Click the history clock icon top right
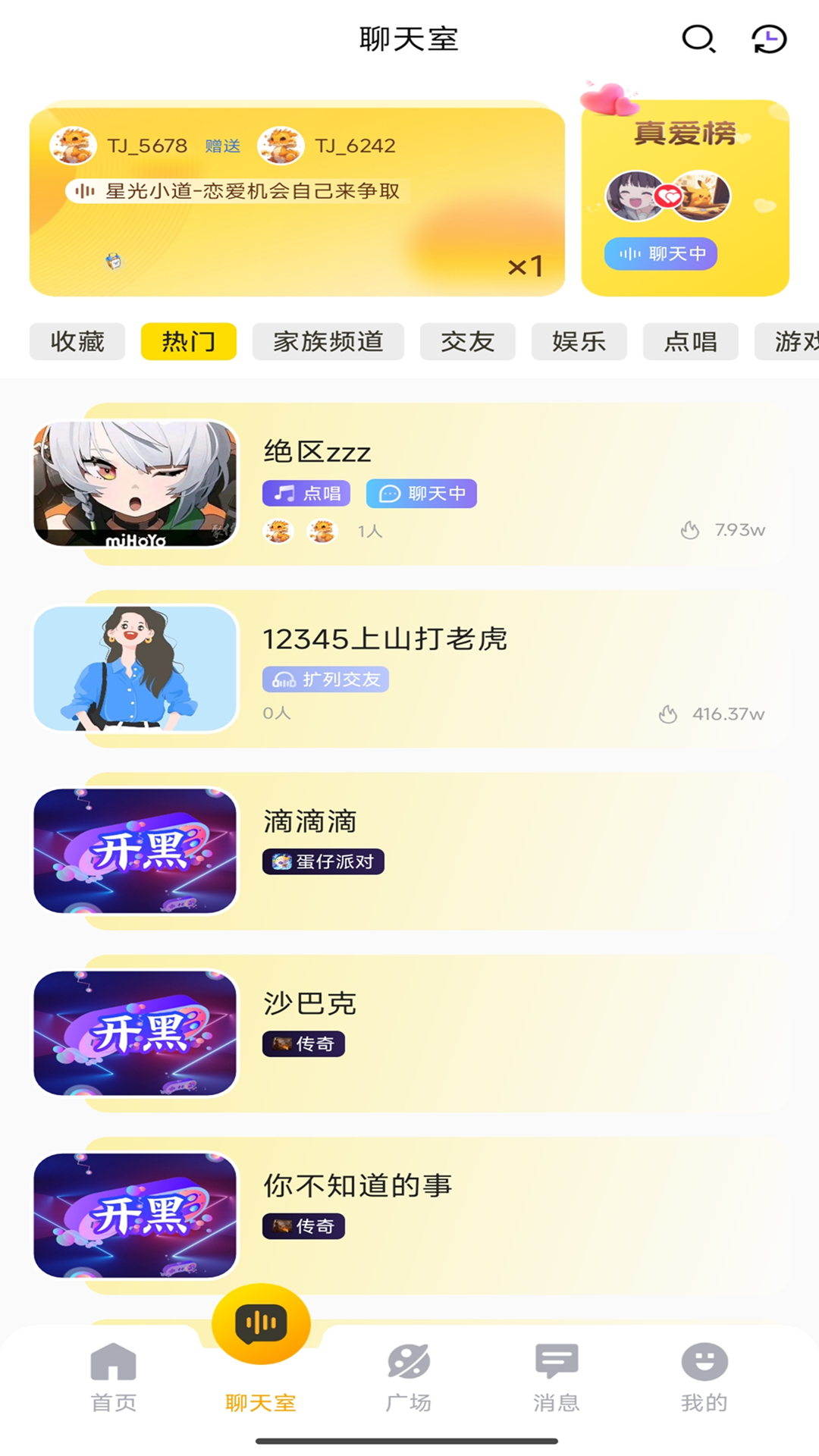 768,39
